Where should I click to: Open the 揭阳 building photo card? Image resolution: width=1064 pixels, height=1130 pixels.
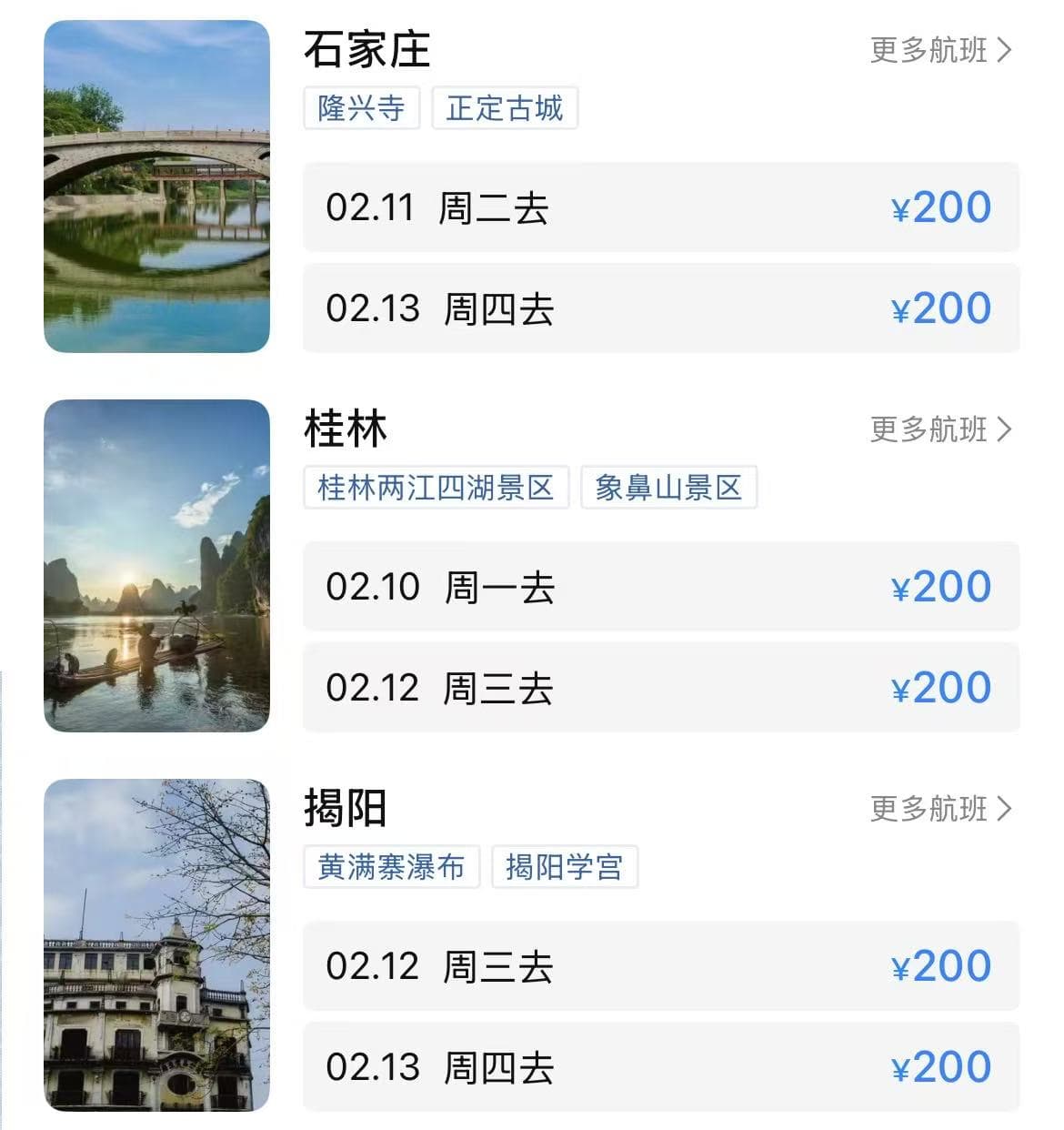pyautogui.click(x=156, y=944)
